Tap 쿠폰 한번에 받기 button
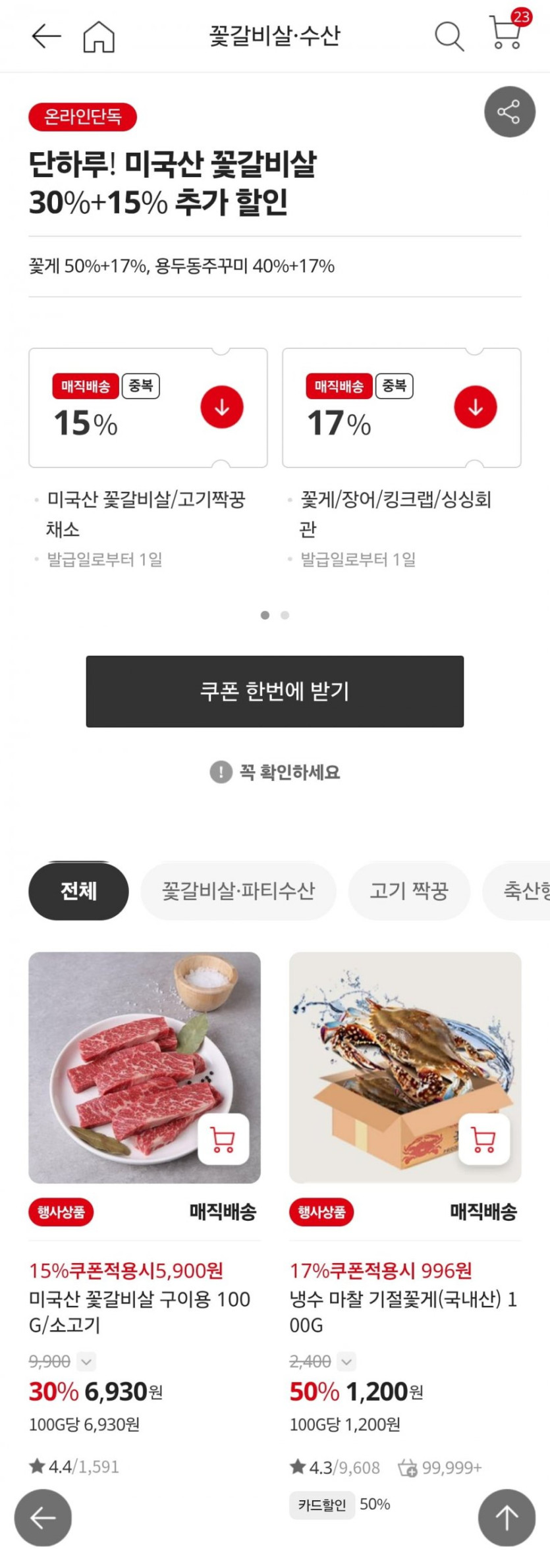 tap(275, 691)
